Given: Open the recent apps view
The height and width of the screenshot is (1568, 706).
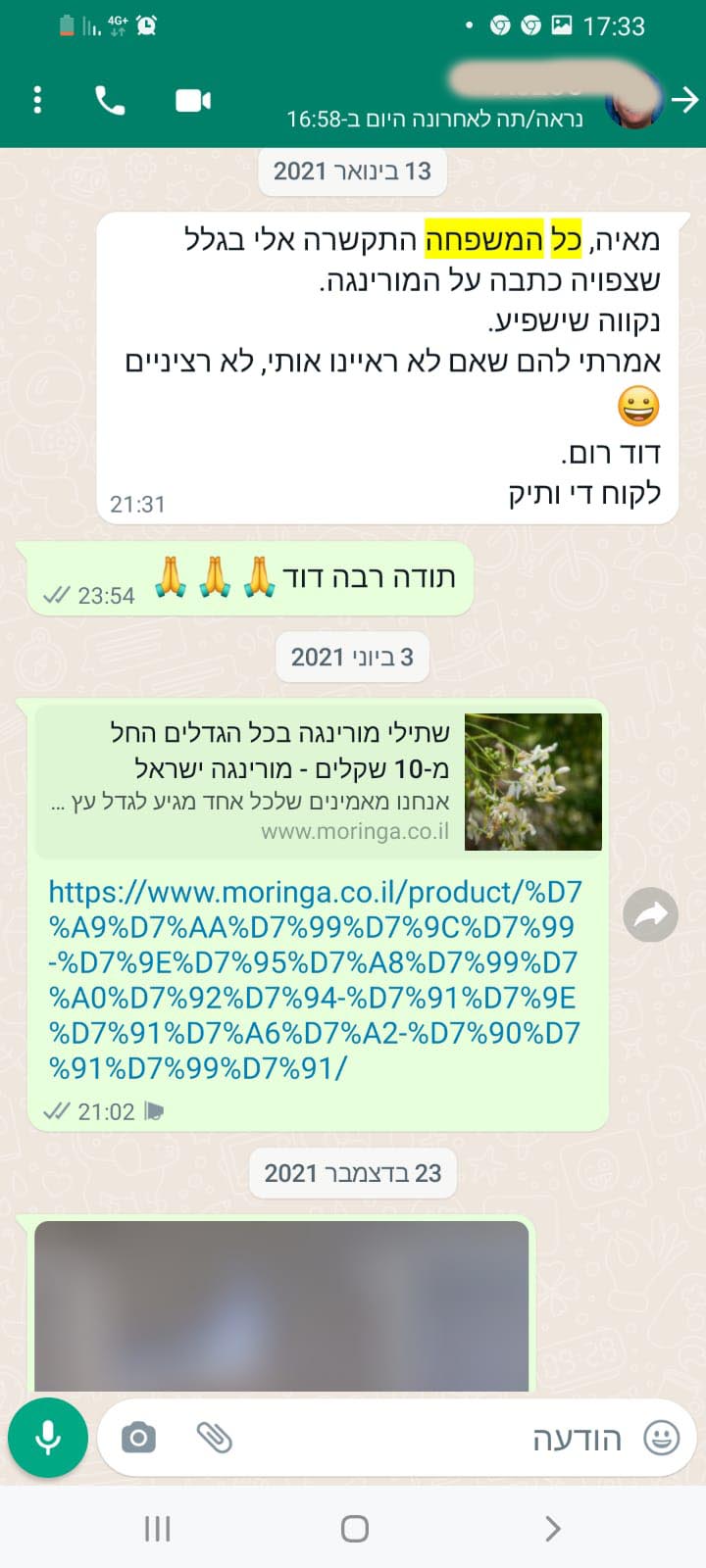Looking at the screenshot, I should coord(157,1529).
